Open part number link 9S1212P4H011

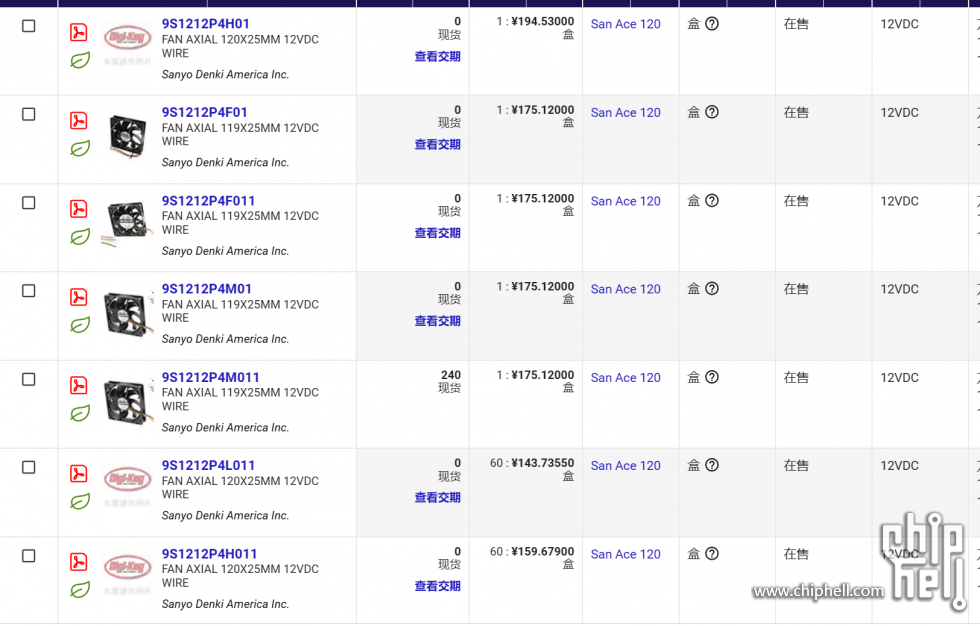coord(209,553)
